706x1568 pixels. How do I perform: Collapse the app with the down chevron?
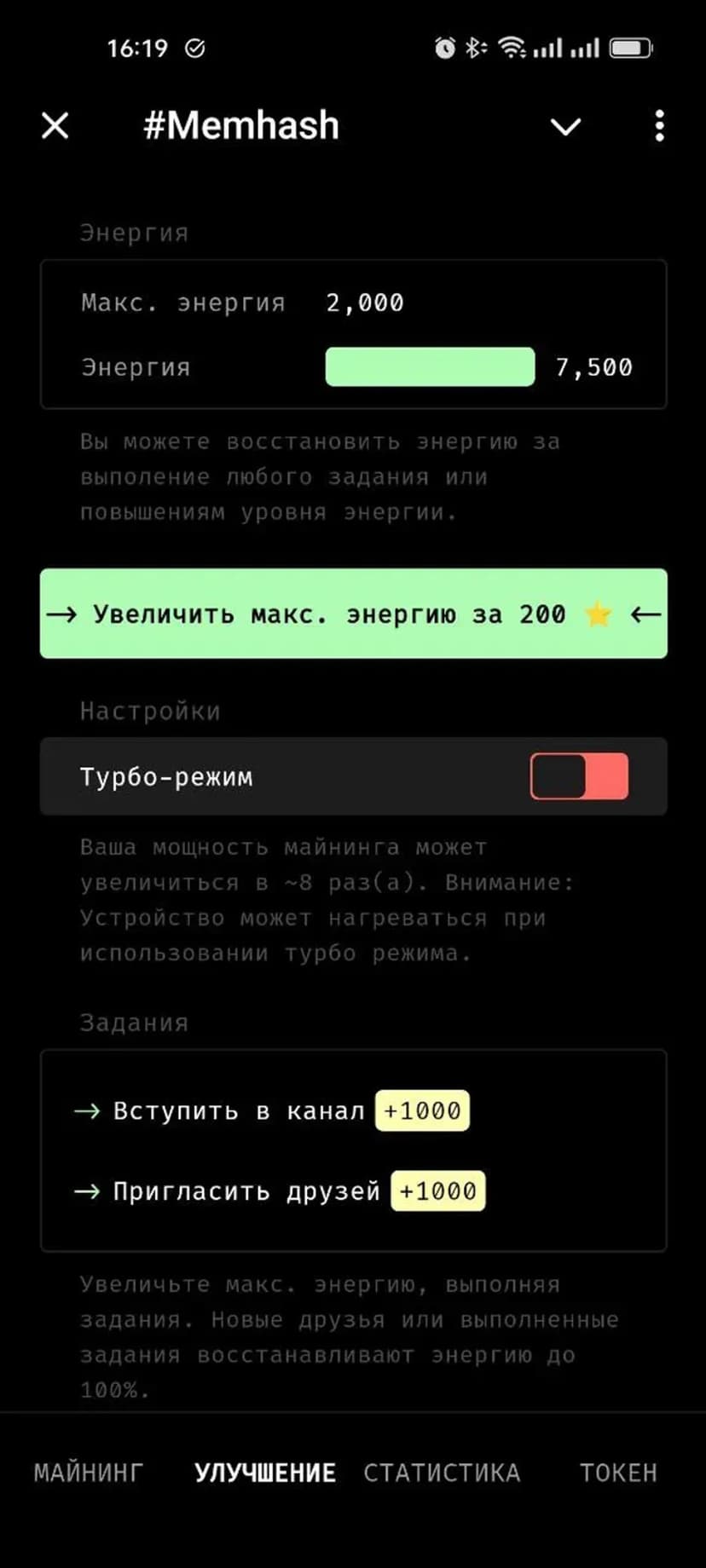[x=565, y=127]
